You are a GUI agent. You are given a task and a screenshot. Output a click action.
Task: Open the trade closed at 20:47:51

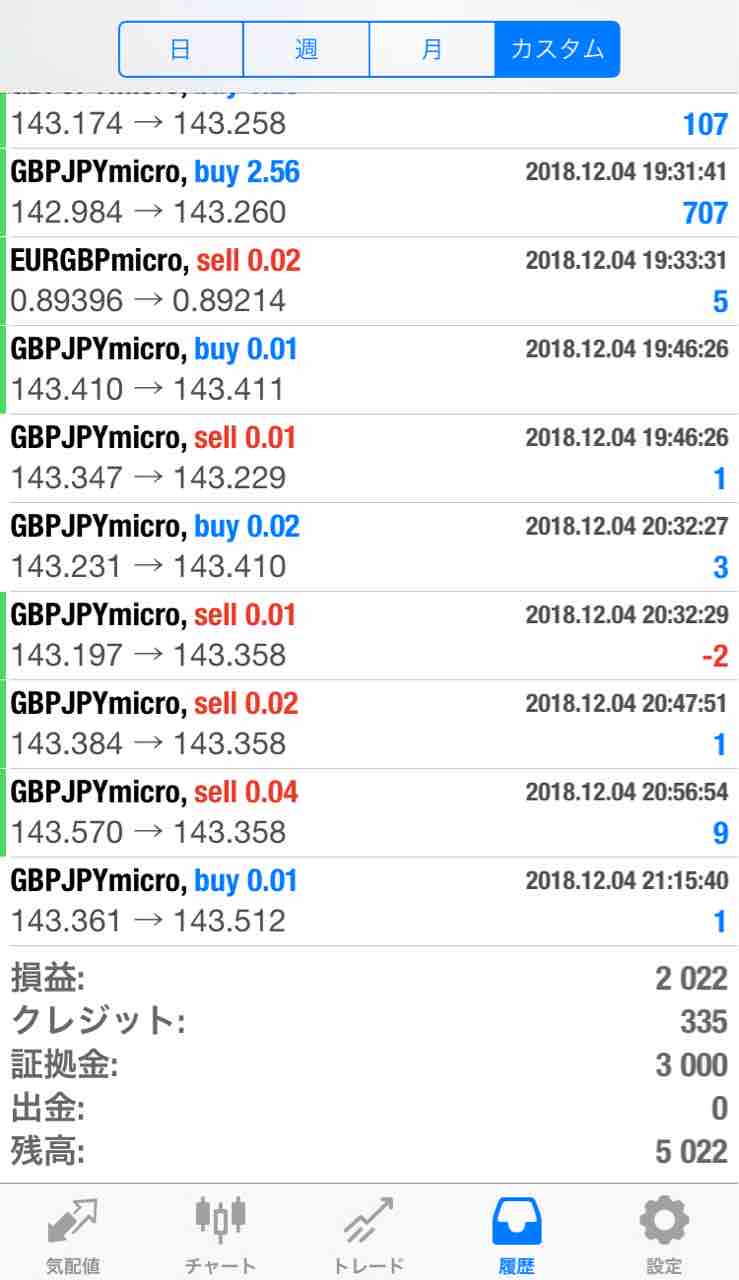[x=369, y=724]
